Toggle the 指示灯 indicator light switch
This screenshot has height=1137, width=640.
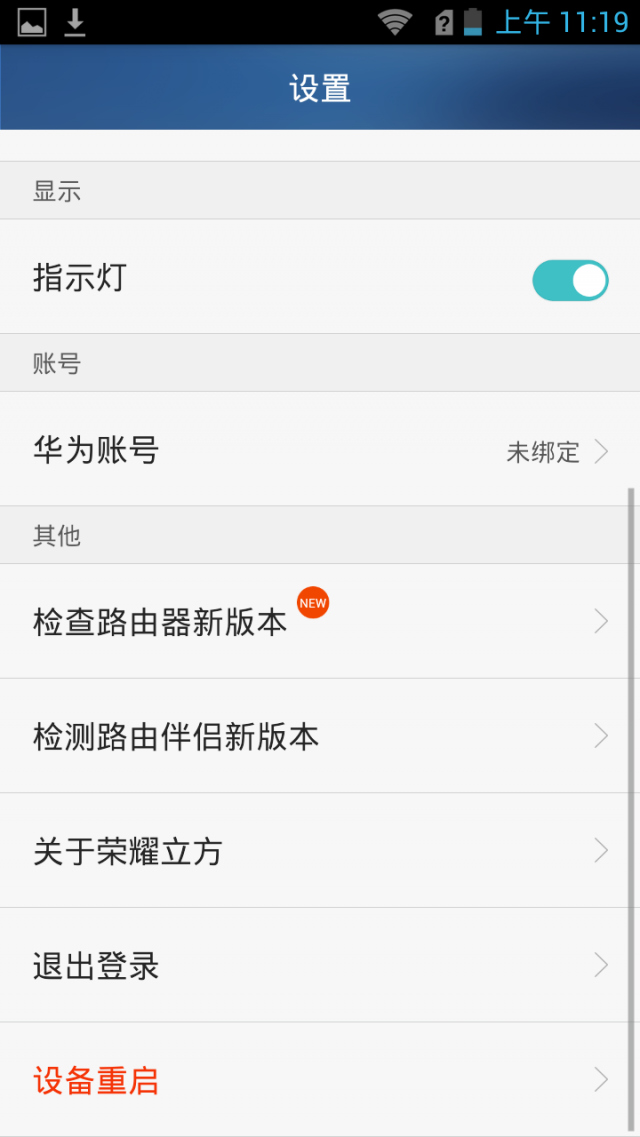click(570, 281)
